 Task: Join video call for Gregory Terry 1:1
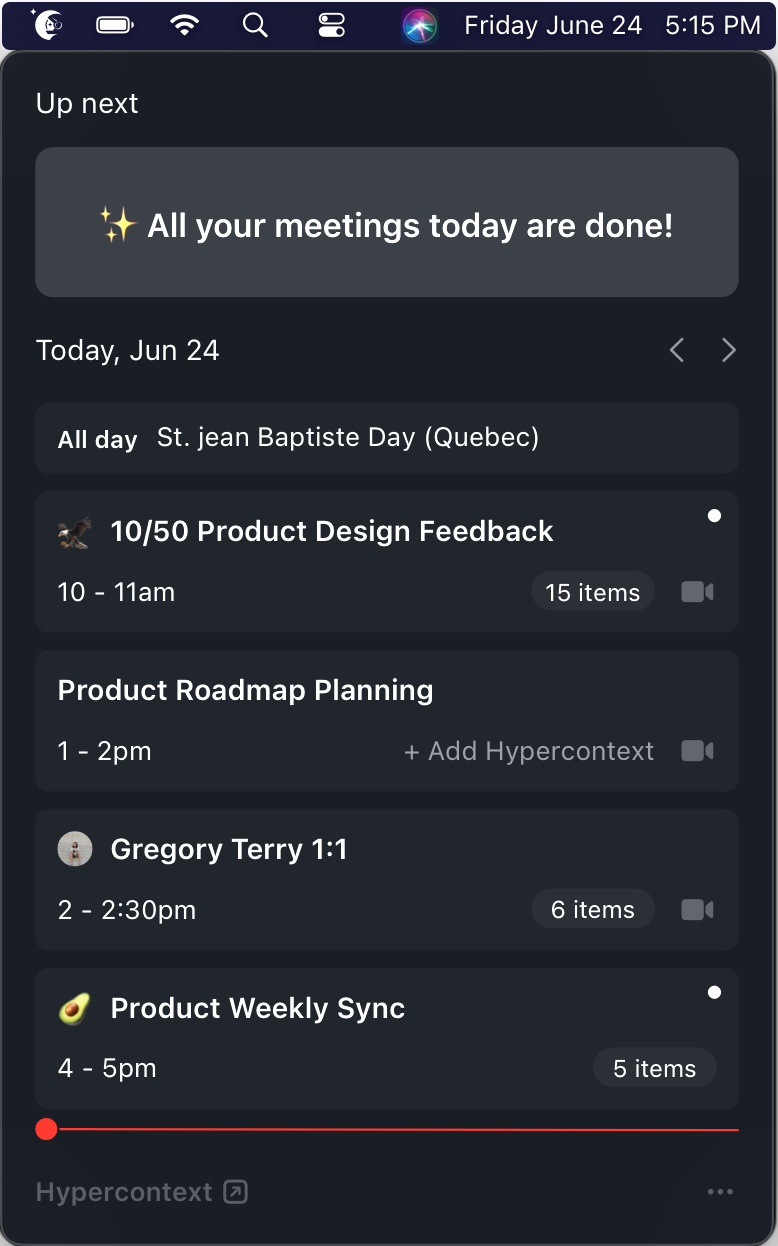(x=697, y=910)
